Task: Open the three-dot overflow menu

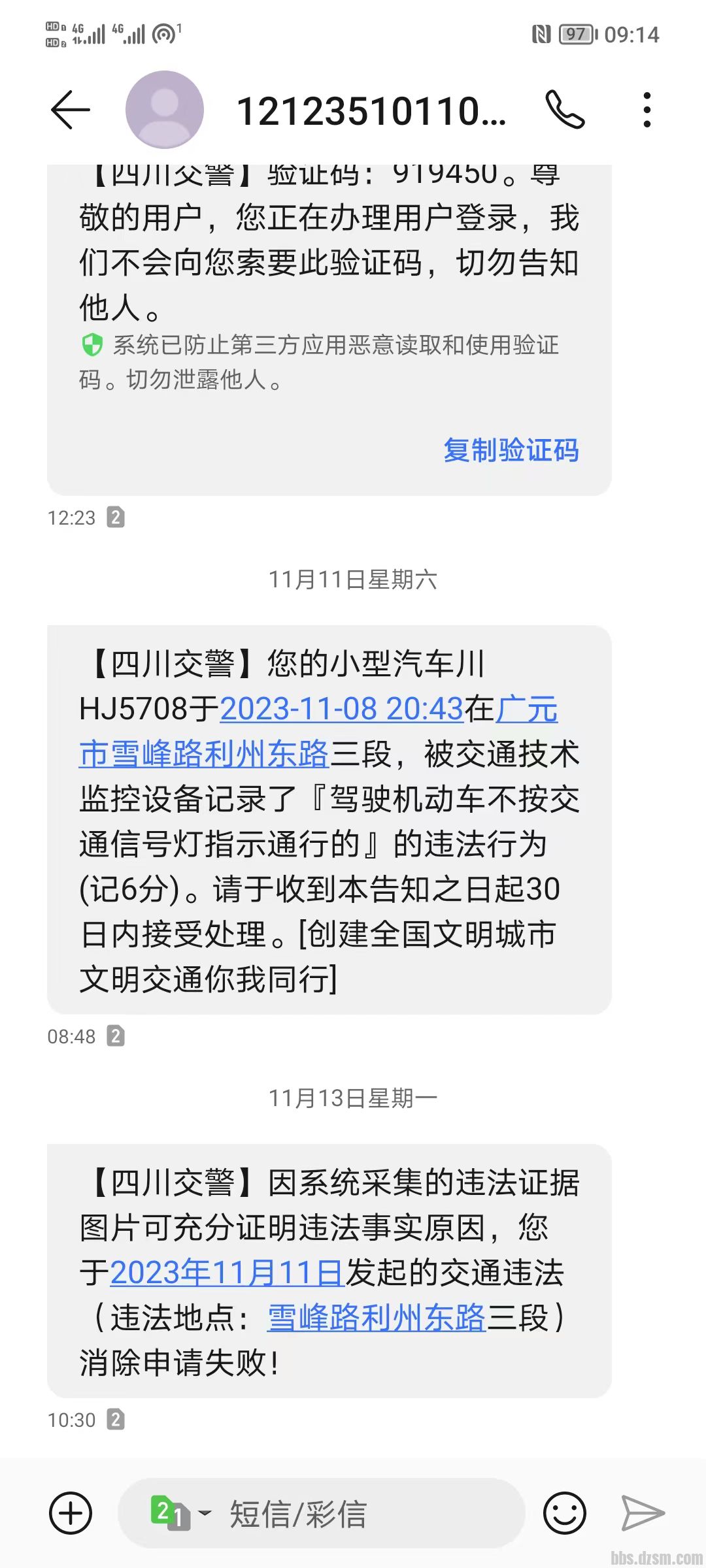Action: (x=647, y=110)
